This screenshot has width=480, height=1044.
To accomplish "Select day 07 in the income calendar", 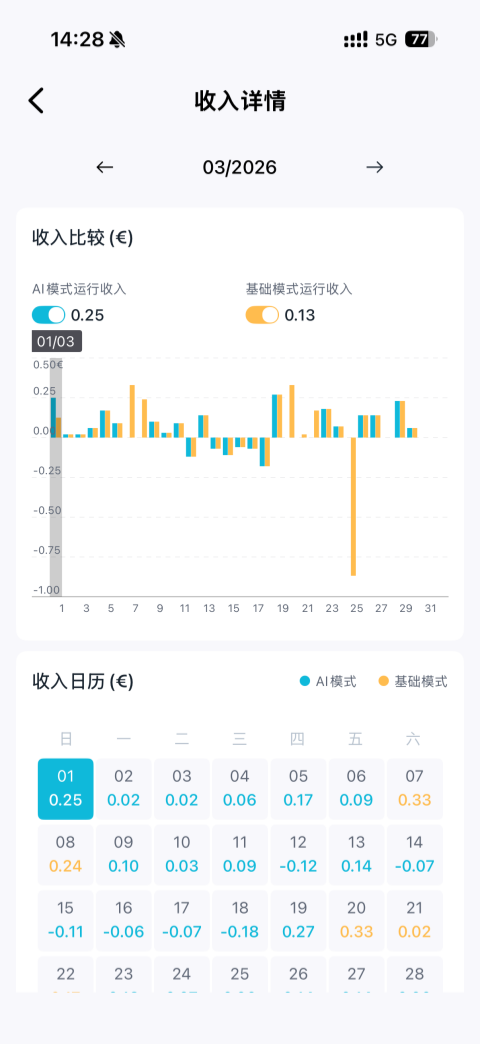I will [414, 789].
